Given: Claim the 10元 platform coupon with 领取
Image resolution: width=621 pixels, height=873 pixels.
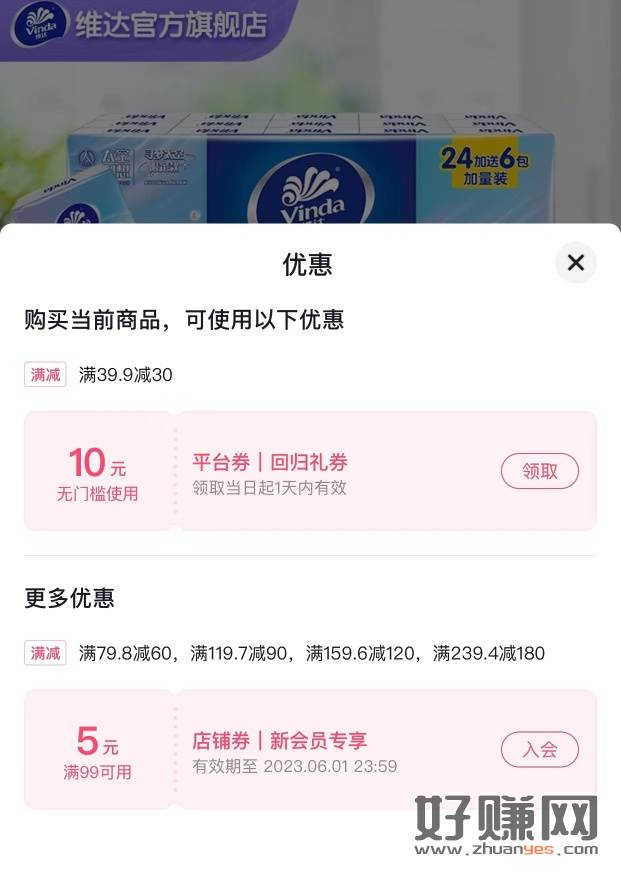Looking at the screenshot, I should point(539,471).
